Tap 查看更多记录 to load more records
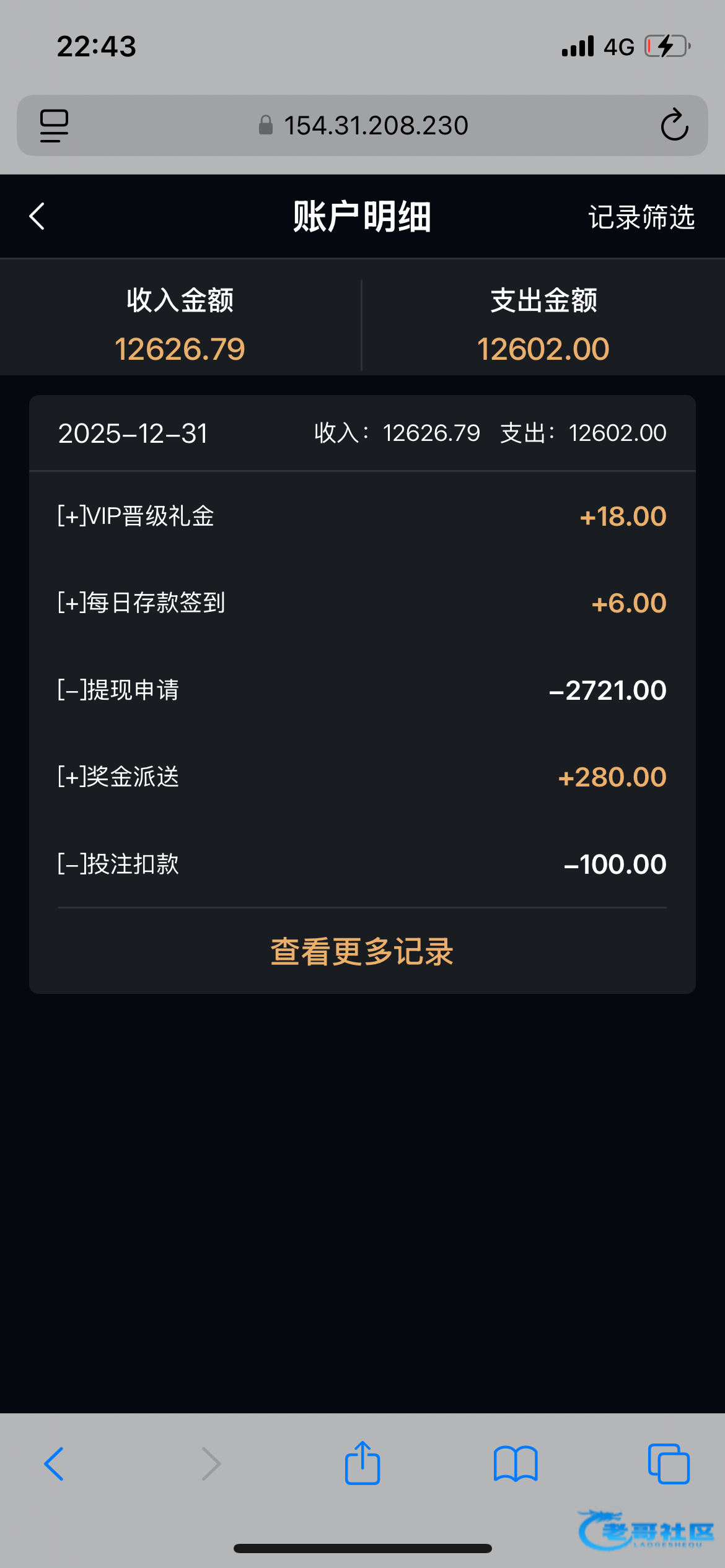 pos(362,951)
